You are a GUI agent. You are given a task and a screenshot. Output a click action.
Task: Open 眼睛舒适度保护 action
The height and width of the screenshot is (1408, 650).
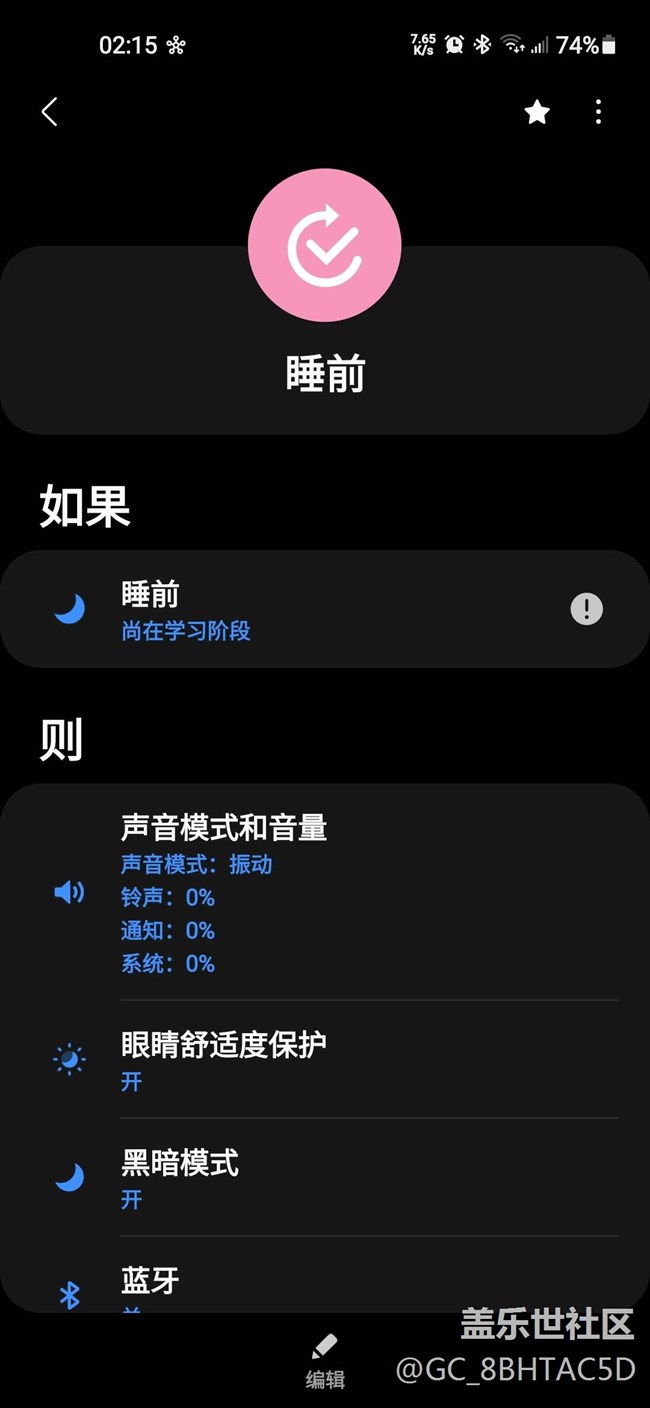click(x=330, y=1059)
